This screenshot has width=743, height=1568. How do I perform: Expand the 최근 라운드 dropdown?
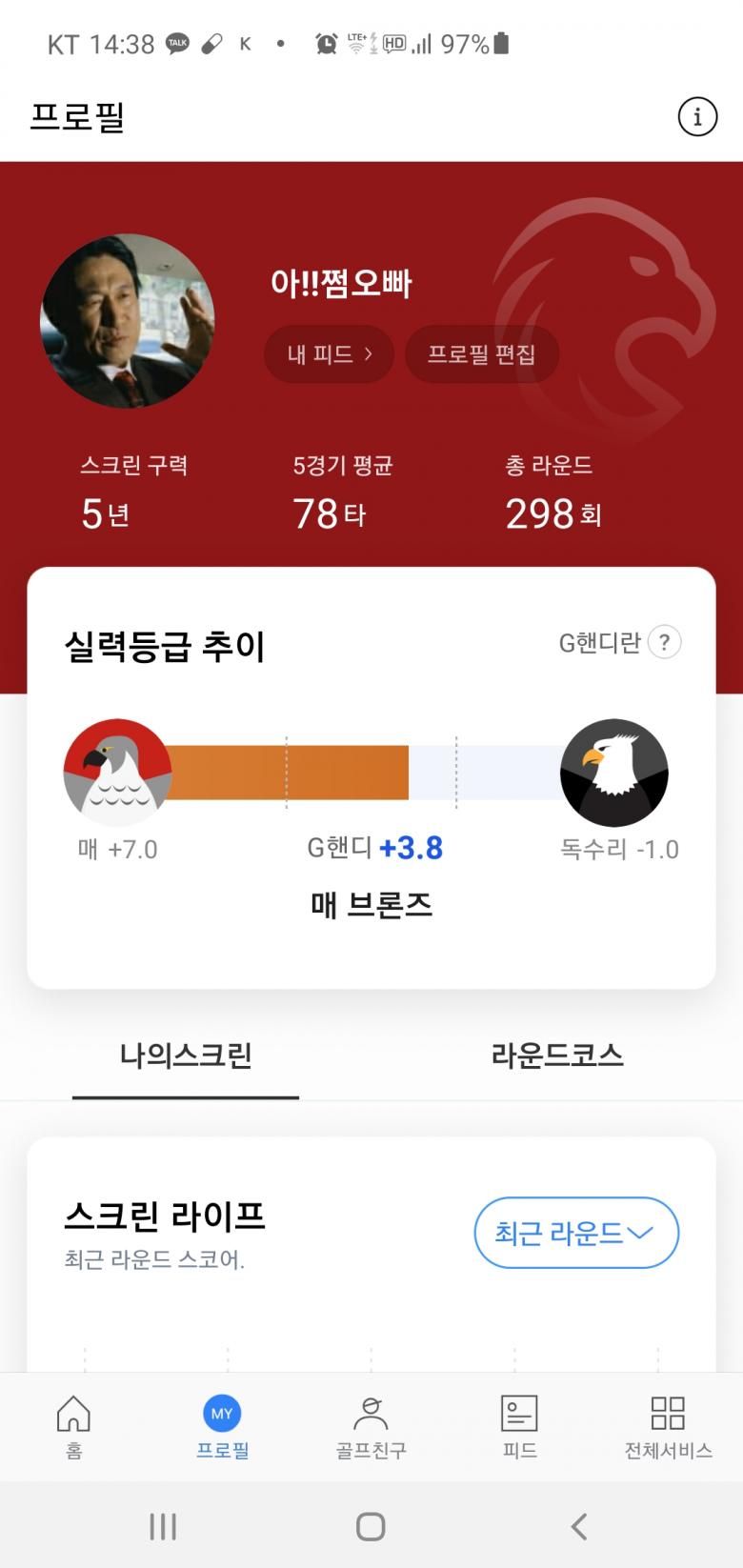tap(575, 1233)
